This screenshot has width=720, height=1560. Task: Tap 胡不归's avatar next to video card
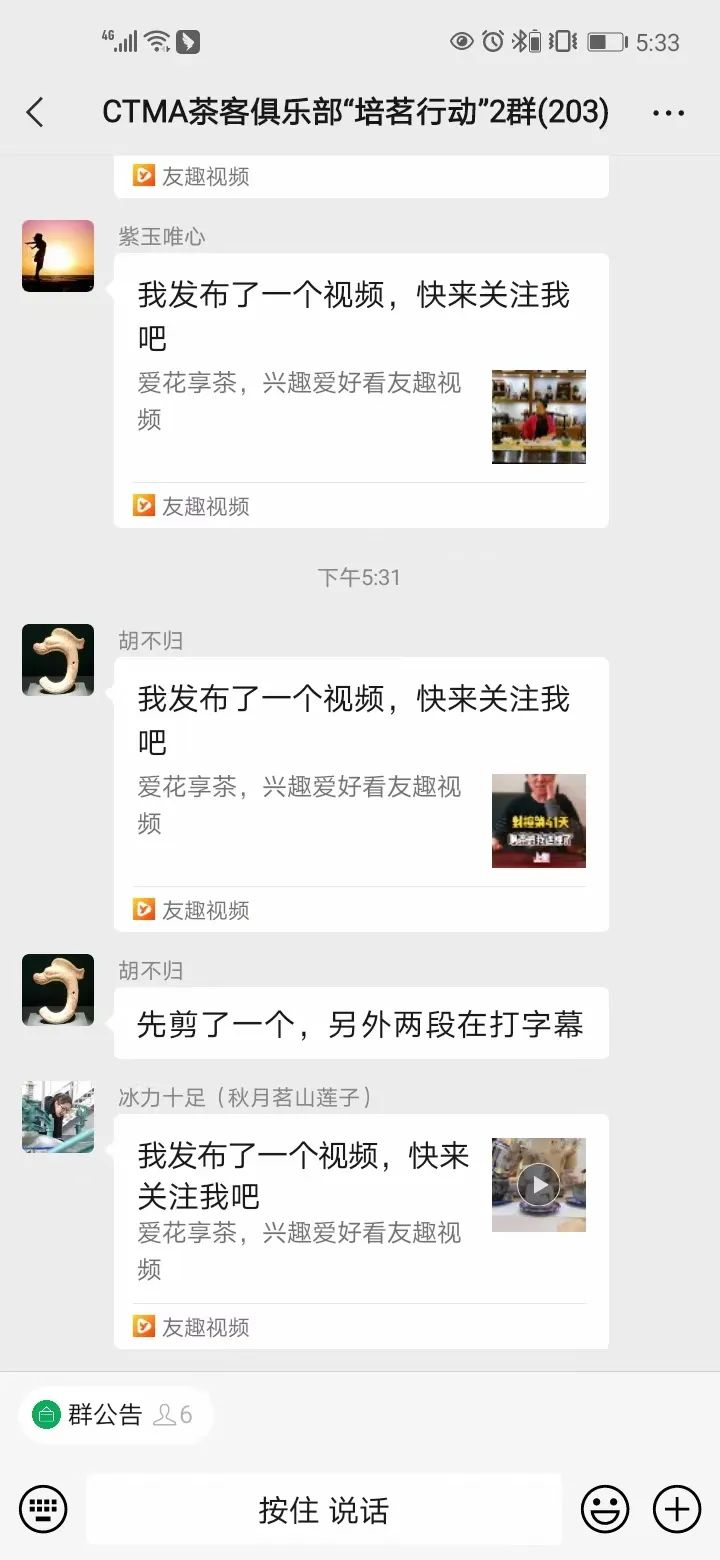tap(58, 660)
